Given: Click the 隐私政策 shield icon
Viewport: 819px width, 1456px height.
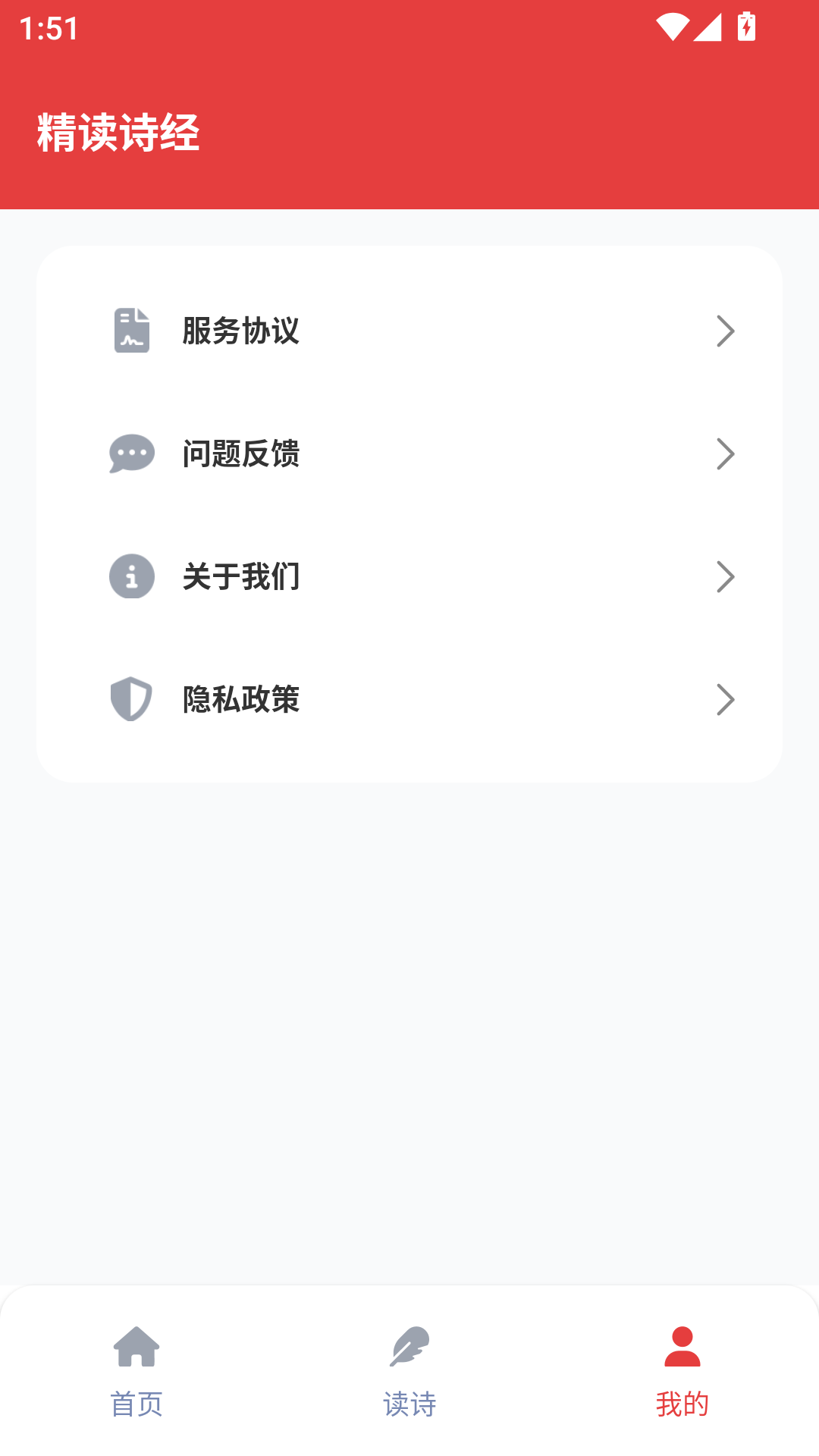Looking at the screenshot, I should (x=131, y=699).
